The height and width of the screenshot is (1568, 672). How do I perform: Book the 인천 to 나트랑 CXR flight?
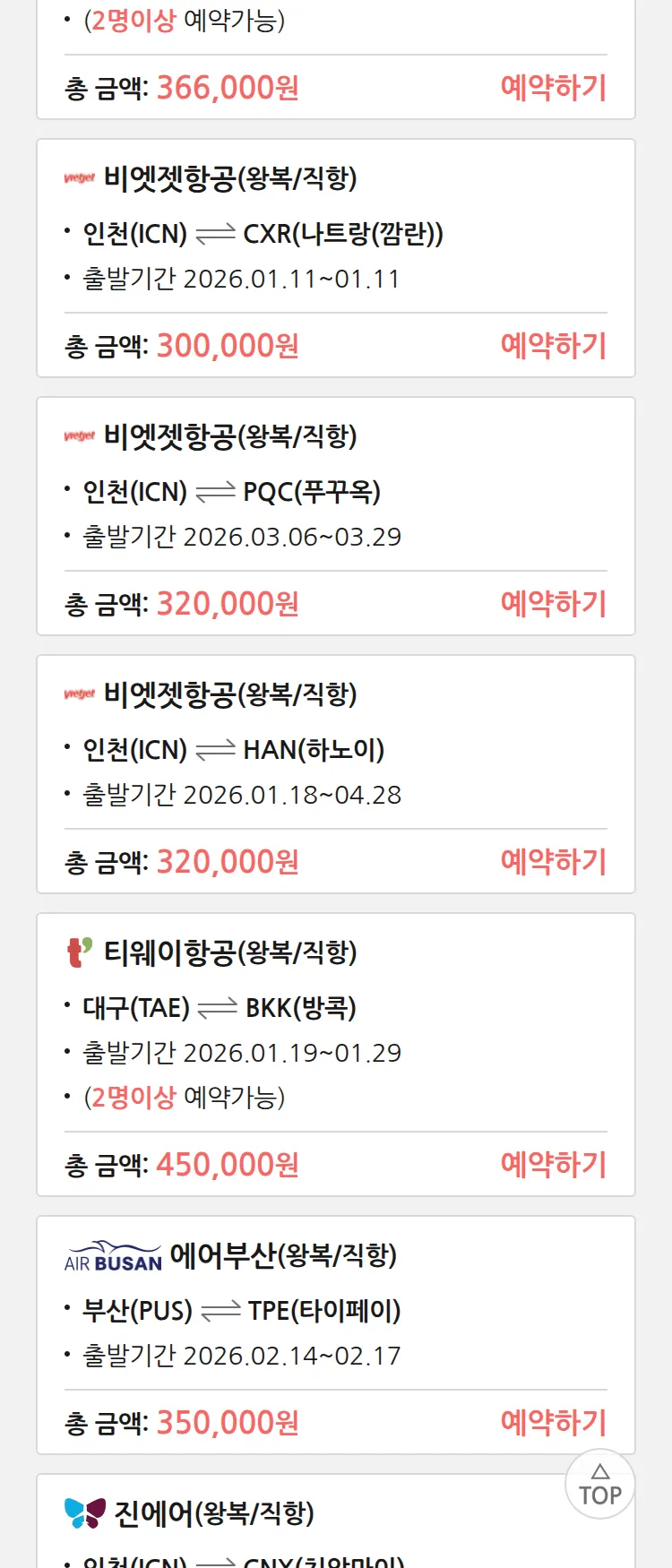click(553, 346)
